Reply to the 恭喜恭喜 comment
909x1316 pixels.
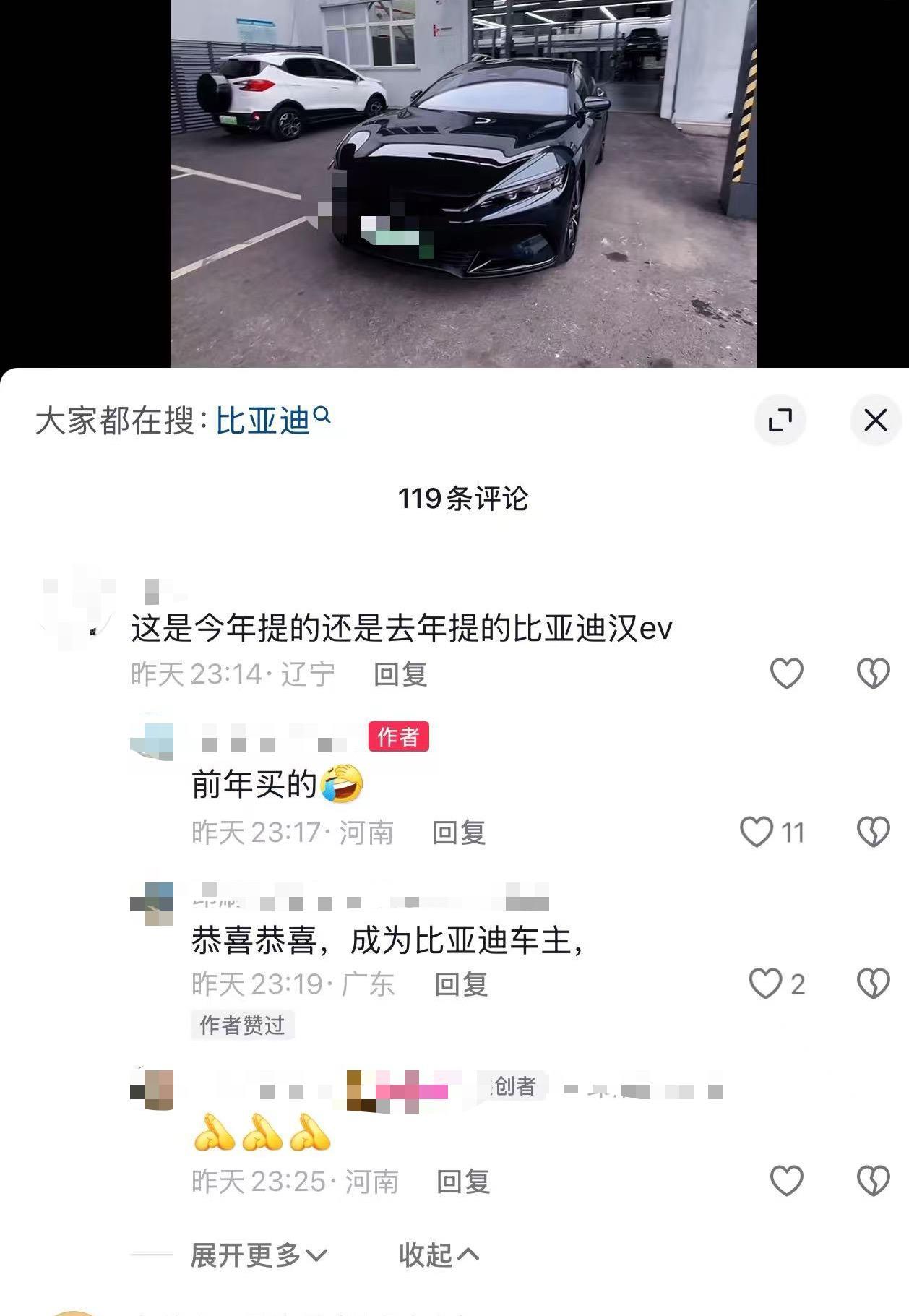click(461, 984)
